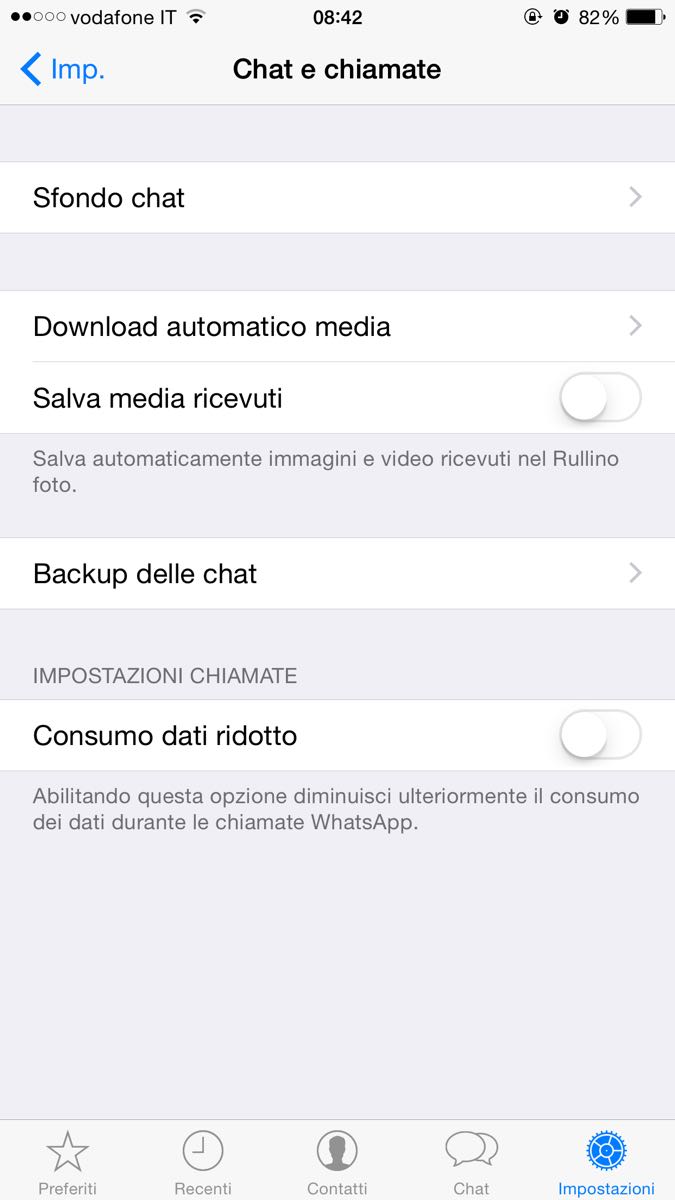This screenshot has width=675, height=1200.
Task: Enable Salva media ricevuti switch
Action: [599, 398]
